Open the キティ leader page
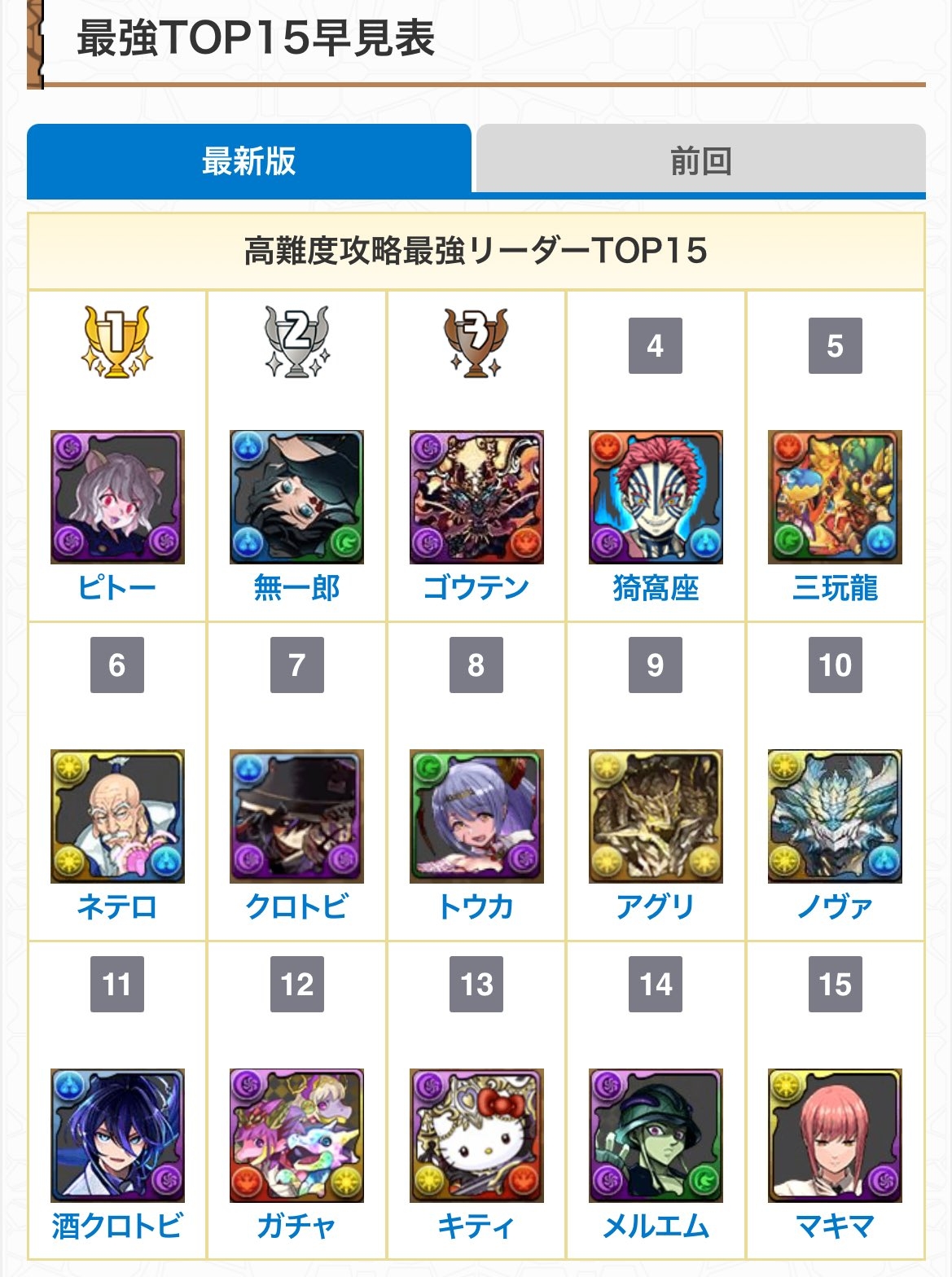Viewport: 952px width, 1277px height. tap(476, 1225)
